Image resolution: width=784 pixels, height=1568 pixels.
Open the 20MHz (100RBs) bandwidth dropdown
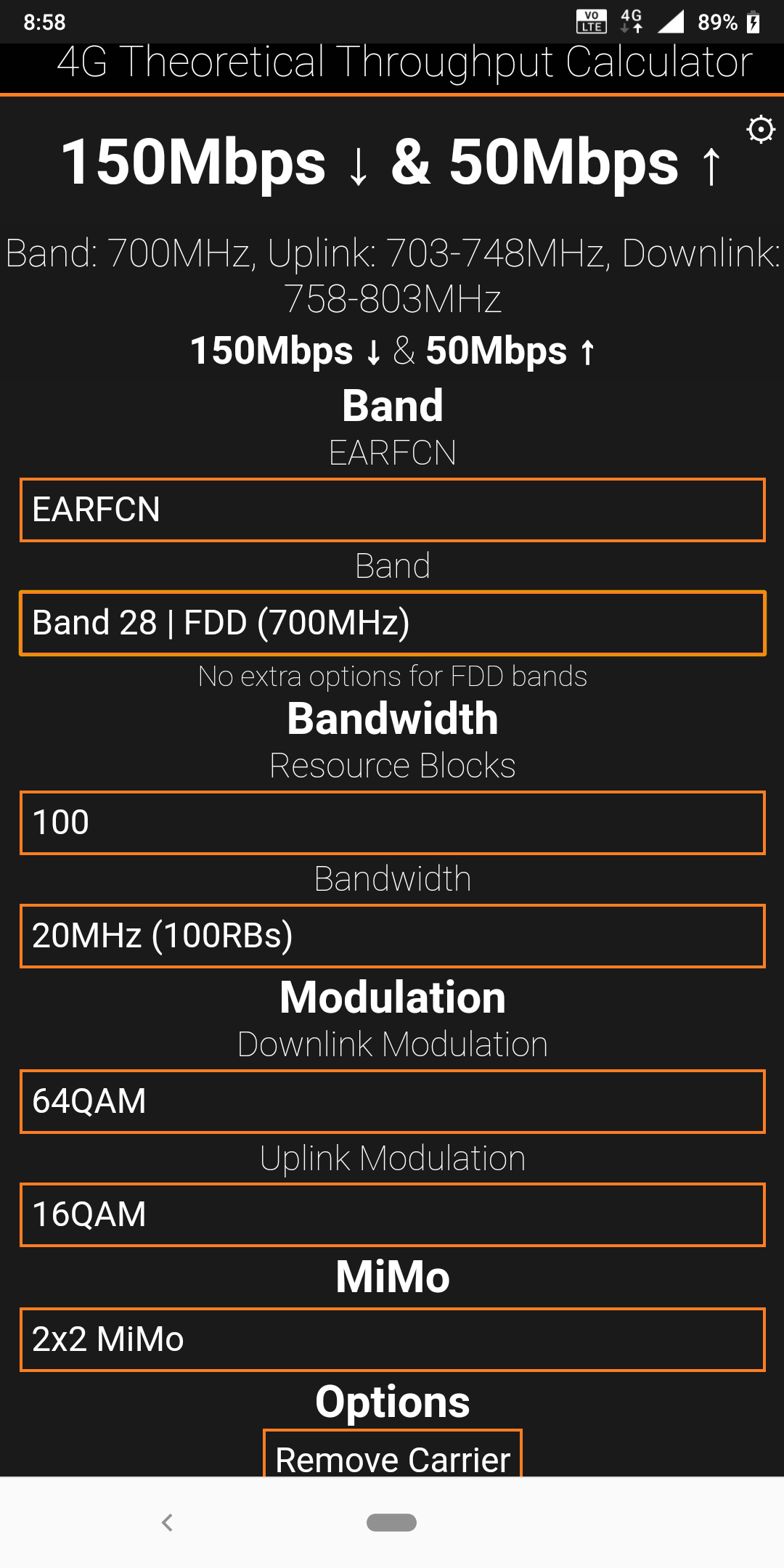tap(392, 936)
